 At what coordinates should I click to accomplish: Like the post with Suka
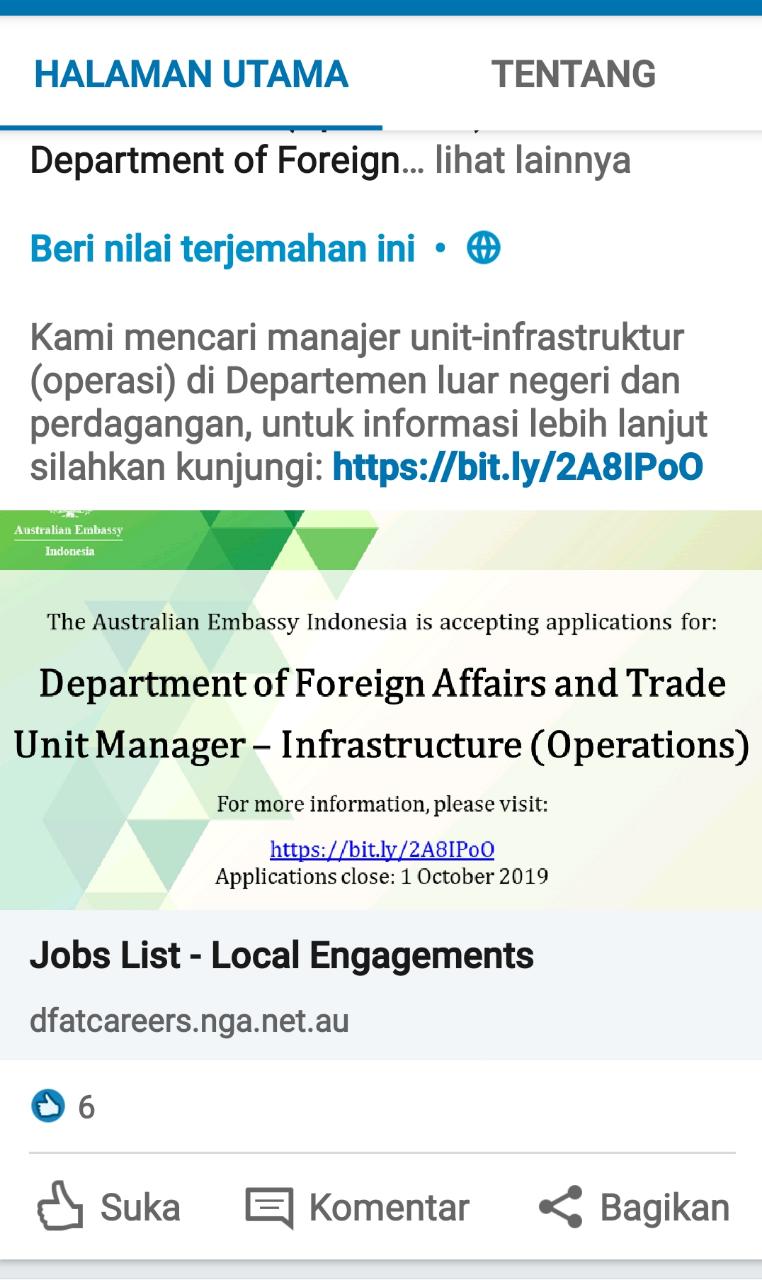[x=109, y=1207]
